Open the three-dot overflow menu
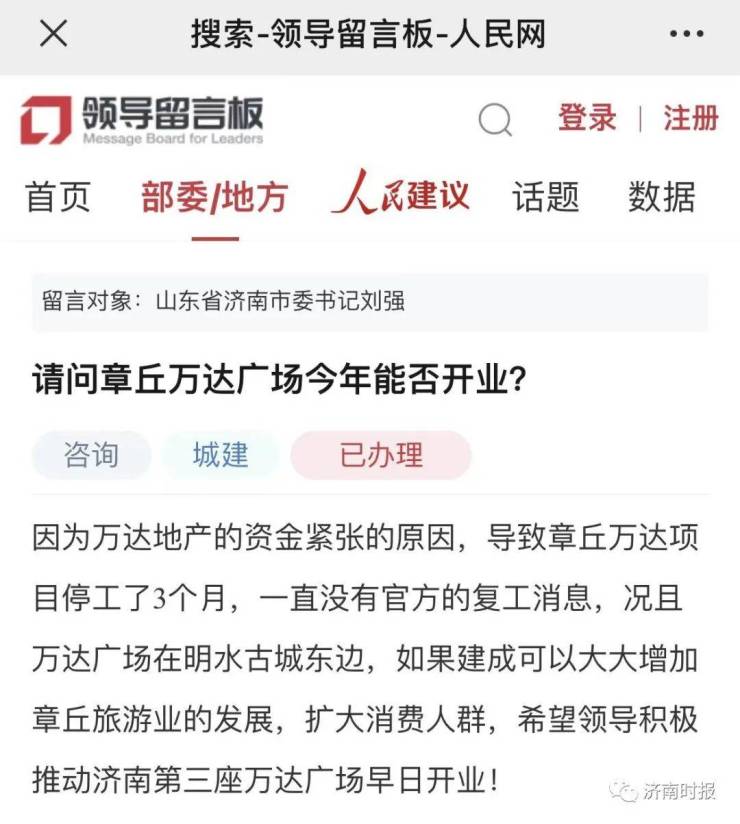 pyautogui.click(x=686, y=35)
